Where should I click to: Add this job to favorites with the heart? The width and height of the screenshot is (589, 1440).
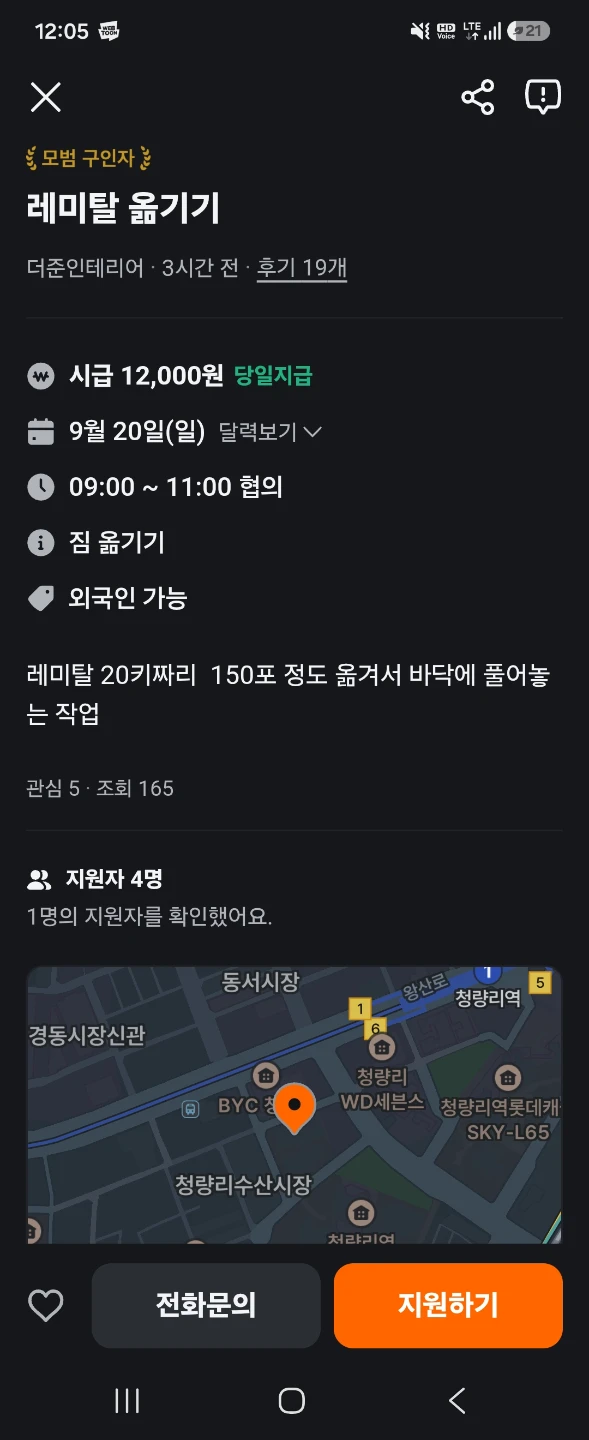(x=45, y=1306)
